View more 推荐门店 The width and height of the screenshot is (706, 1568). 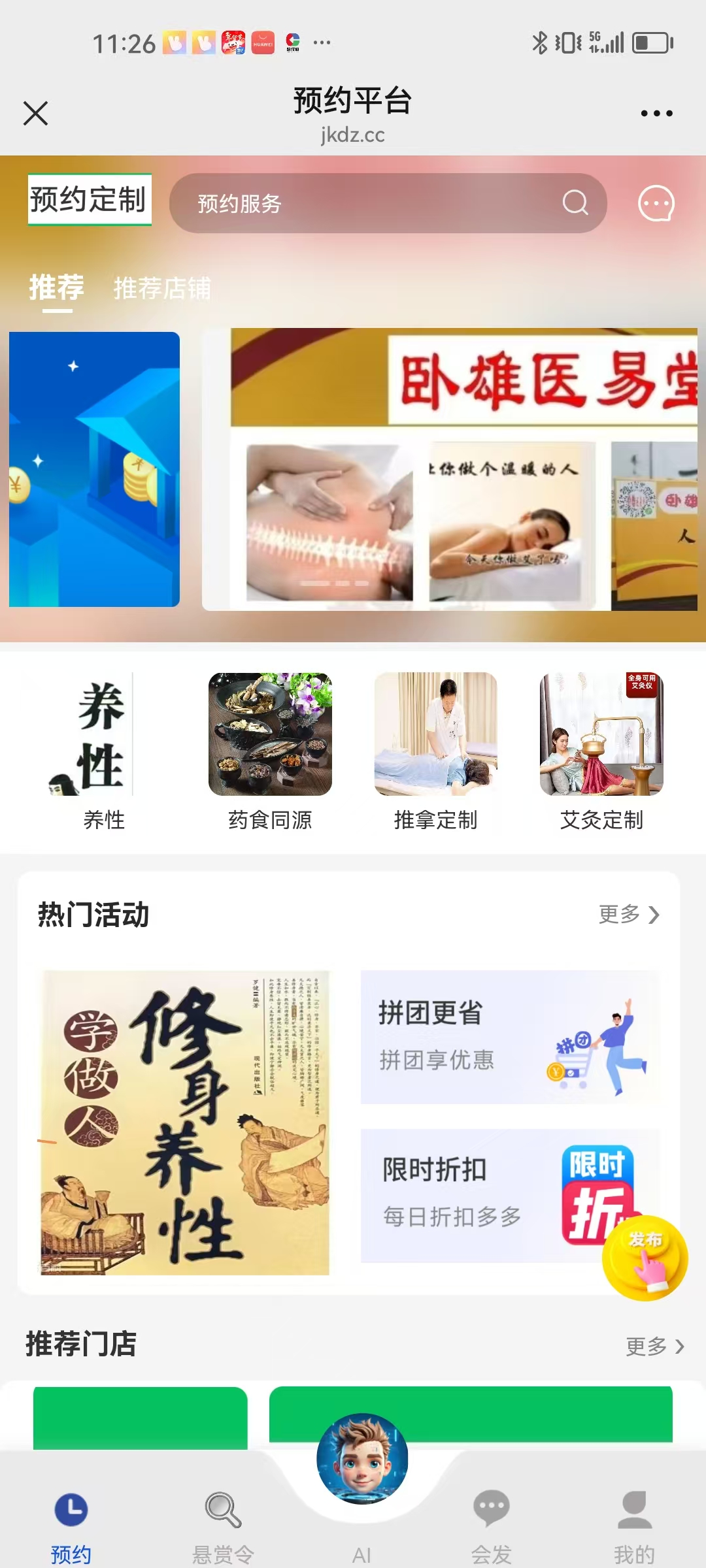point(654,1346)
